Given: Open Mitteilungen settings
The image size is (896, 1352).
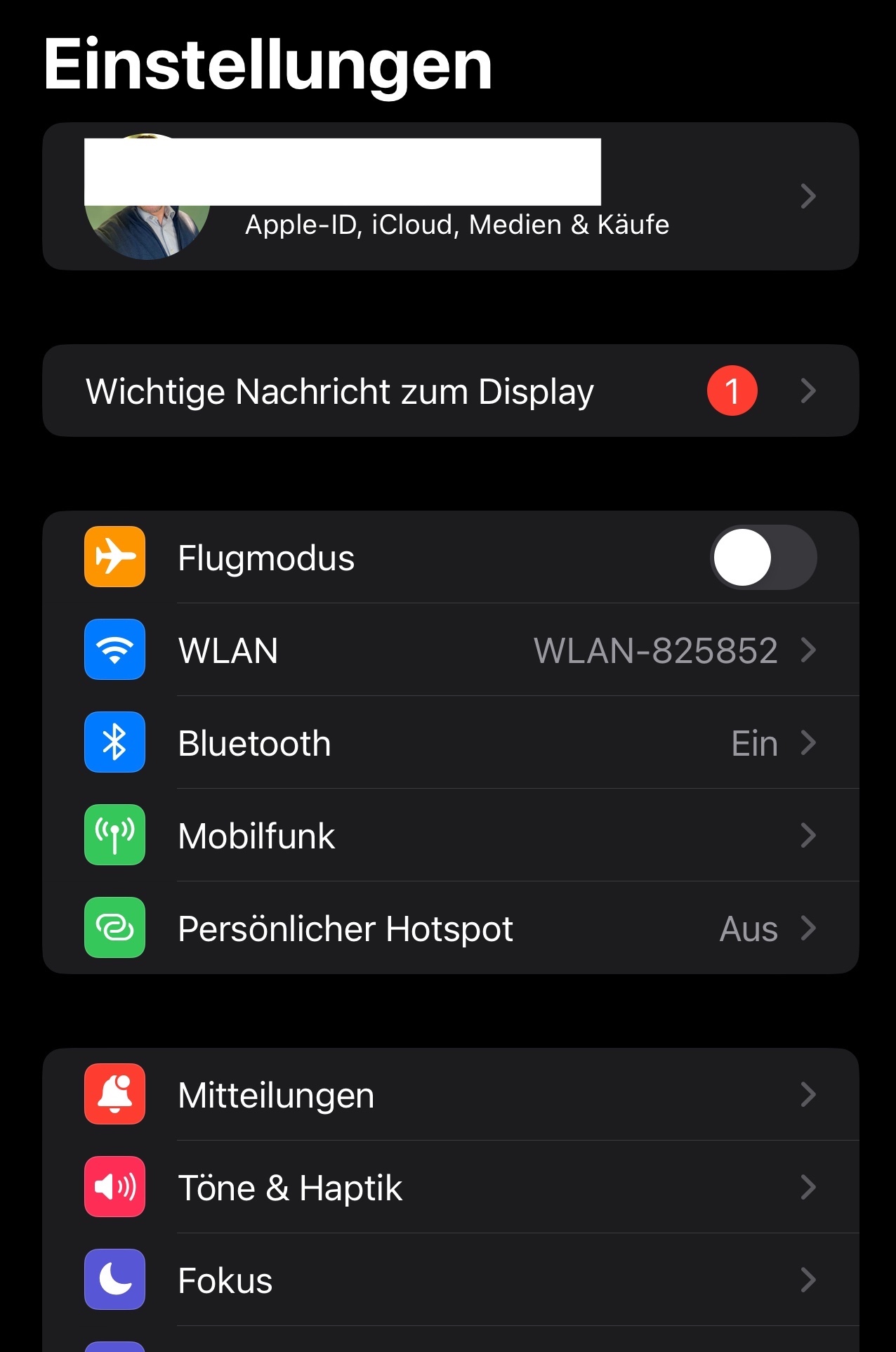Looking at the screenshot, I should pos(450,1094).
